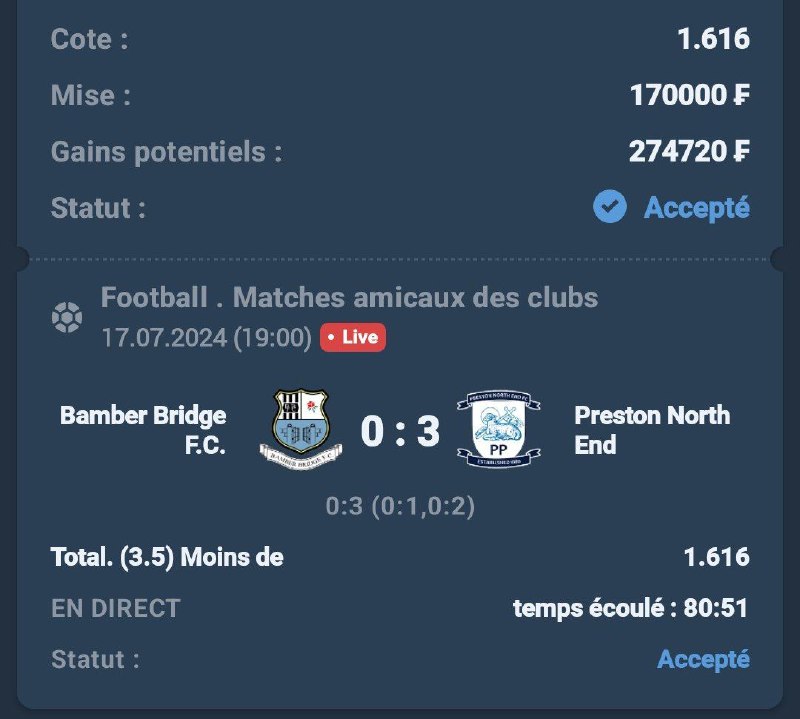This screenshot has width=800, height=719.
Task: Open the Bamber Bridge vs Preston North End match
Action: tap(400, 431)
